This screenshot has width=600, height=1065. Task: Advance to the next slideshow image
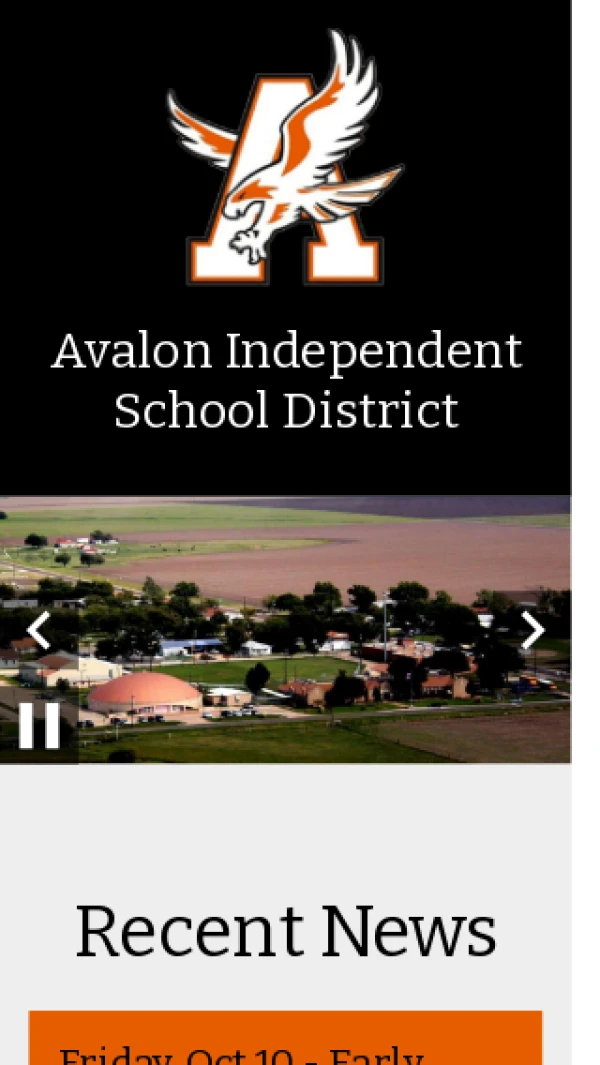[x=533, y=631]
